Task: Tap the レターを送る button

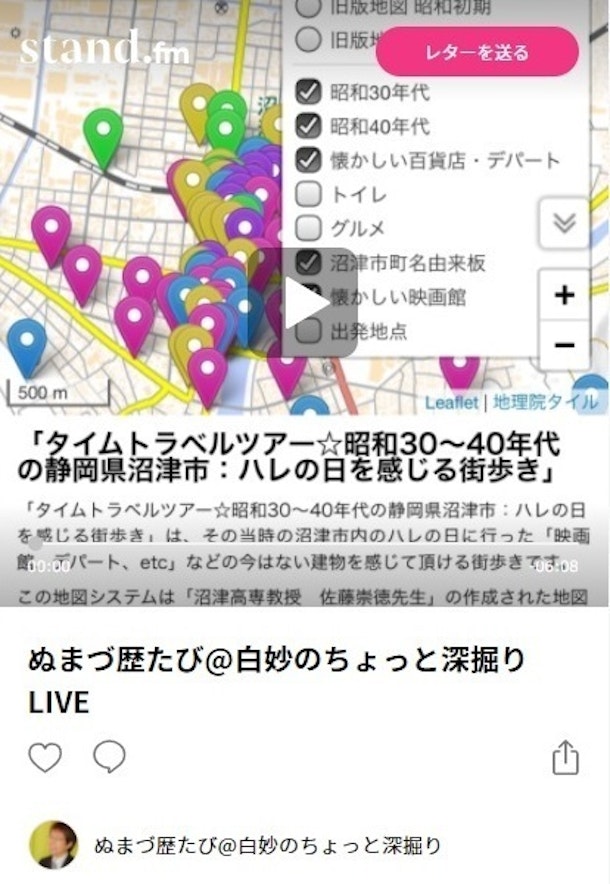Action: (x=477, y=52)
